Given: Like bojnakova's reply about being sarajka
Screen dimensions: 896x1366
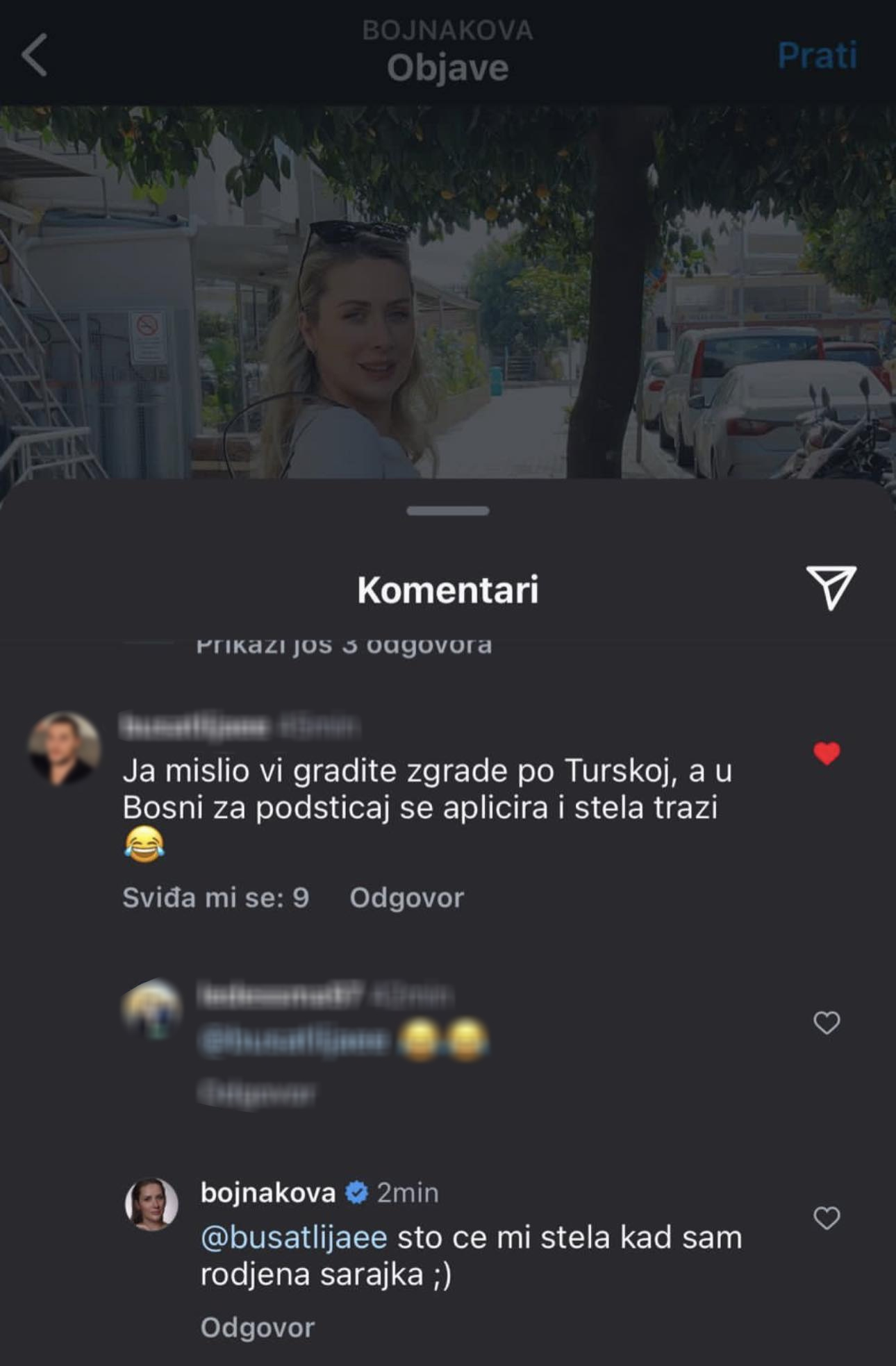Looking at the screenshot, I should click(x=827, y=1218).
